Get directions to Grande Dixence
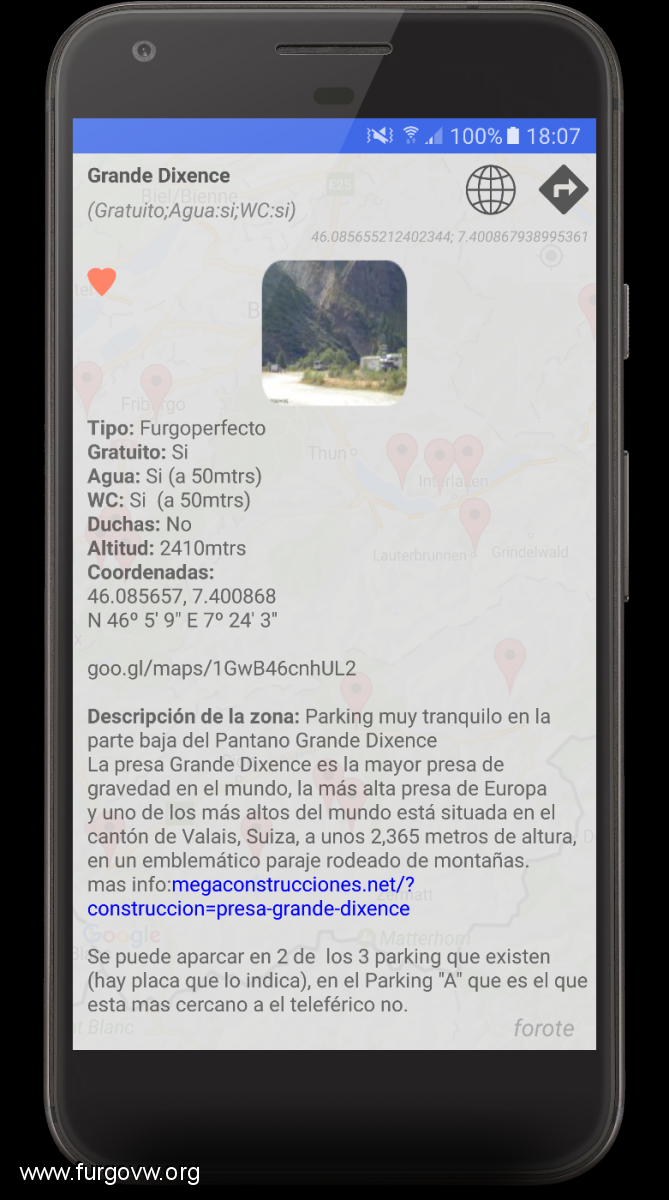 click(x=563, y=189)
